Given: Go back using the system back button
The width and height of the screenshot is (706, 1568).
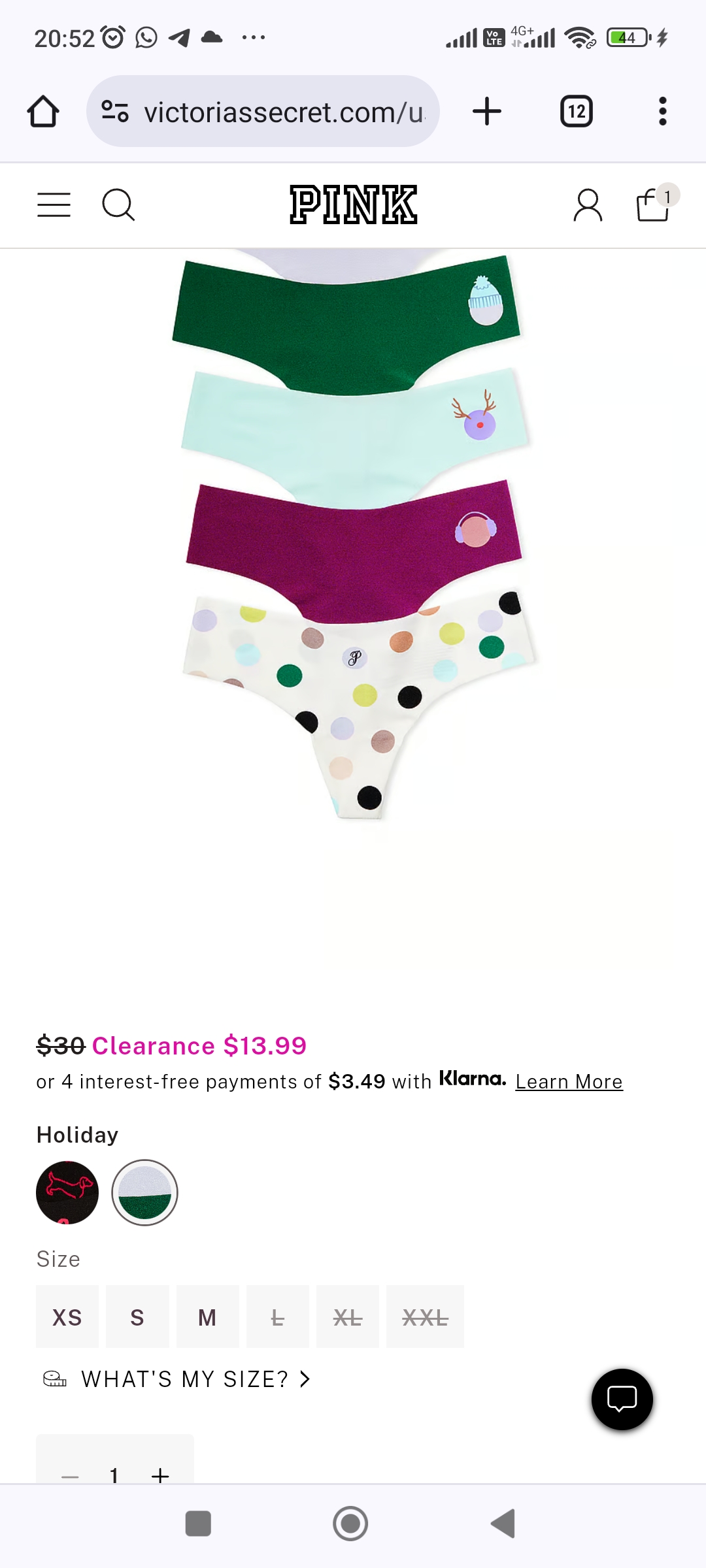Looking at the screenshot, I should tap(503, 1524).
